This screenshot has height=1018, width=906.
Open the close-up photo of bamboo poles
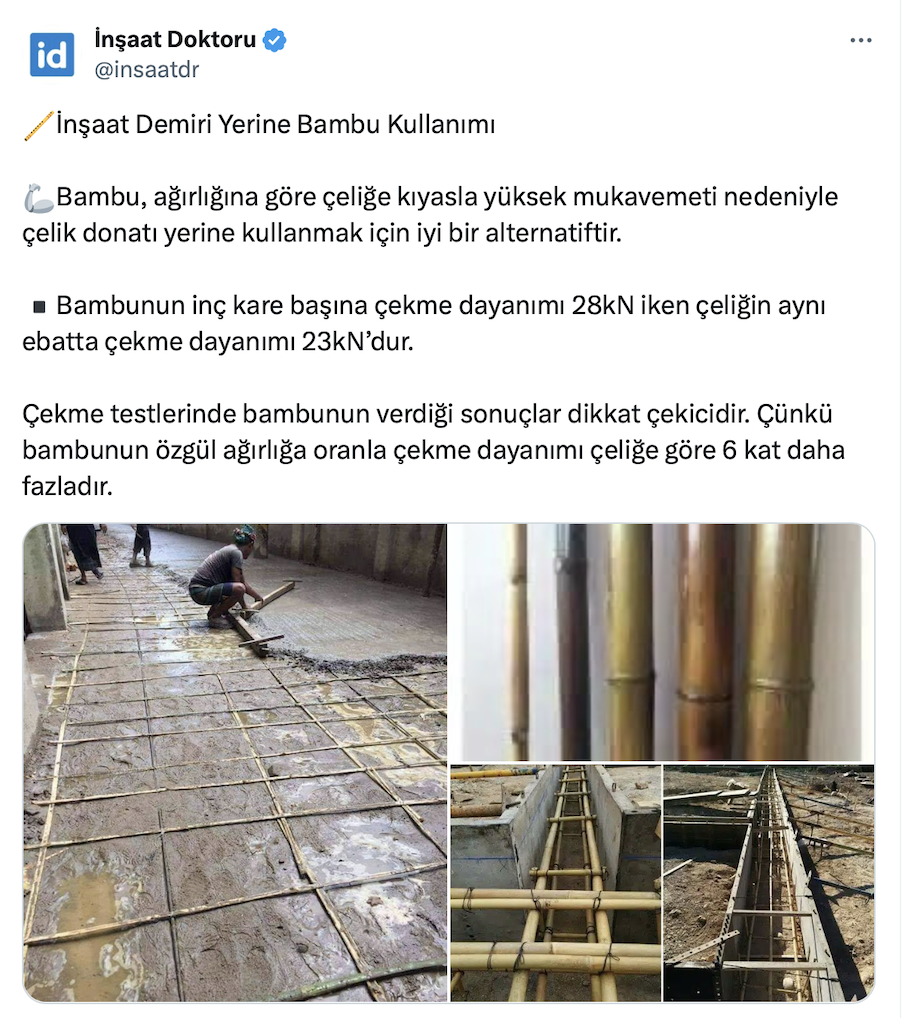point(662,641)
